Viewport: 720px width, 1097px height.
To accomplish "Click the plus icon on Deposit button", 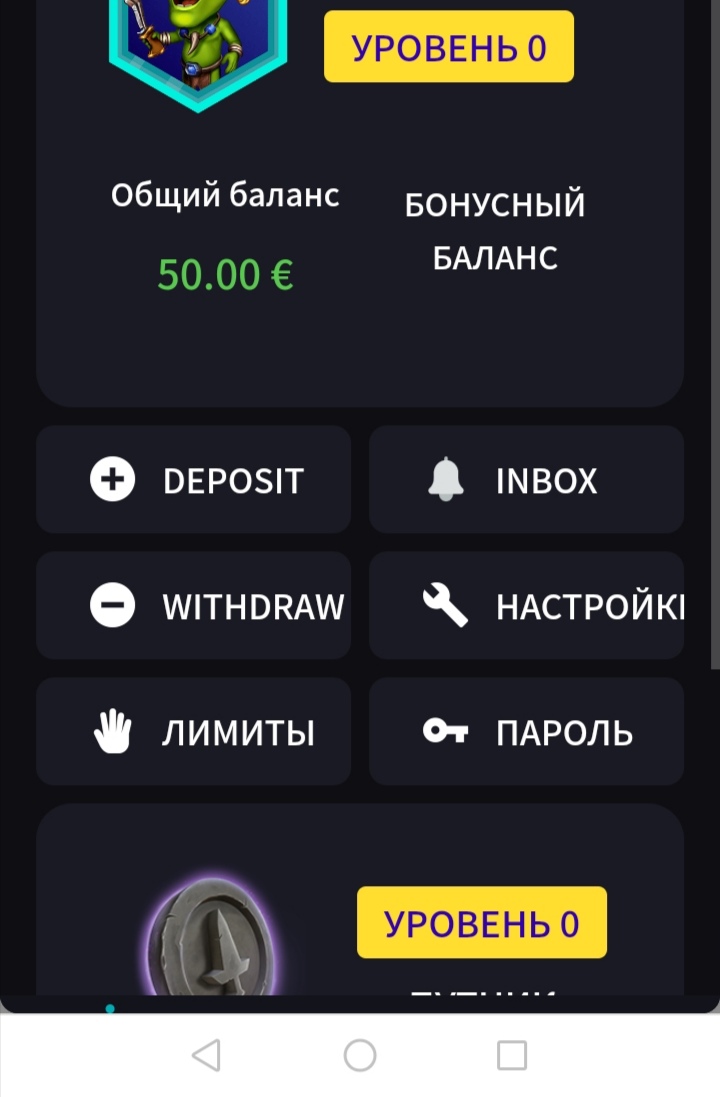I will 113,479.
